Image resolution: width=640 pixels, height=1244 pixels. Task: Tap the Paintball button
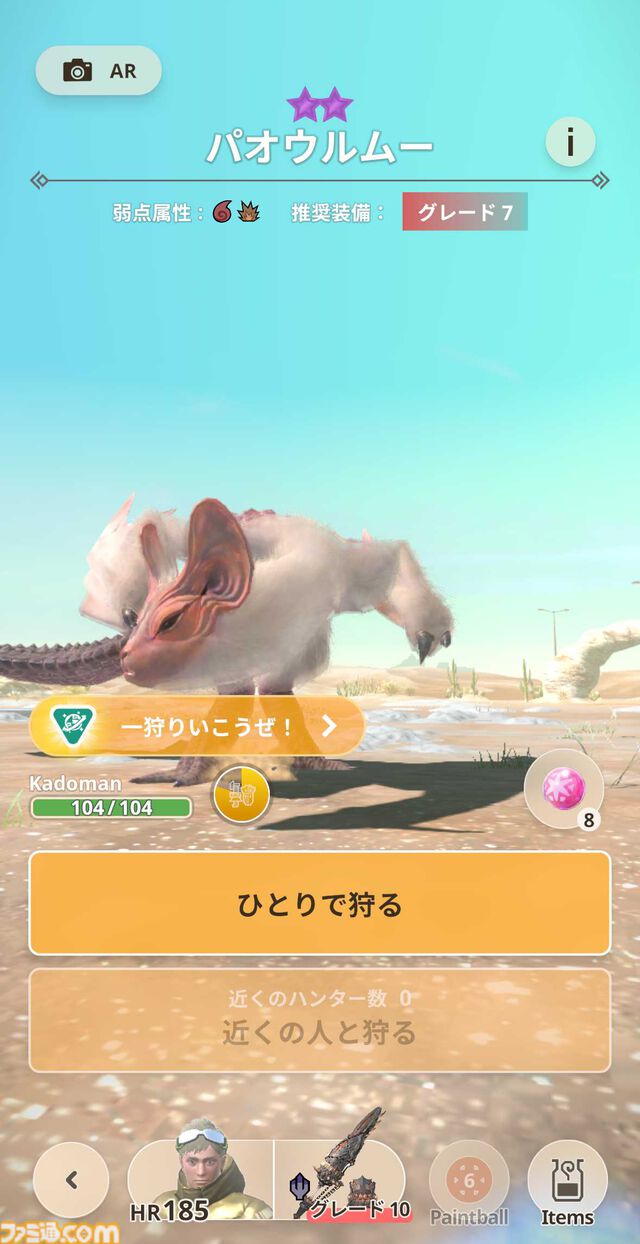(469, 1183)
